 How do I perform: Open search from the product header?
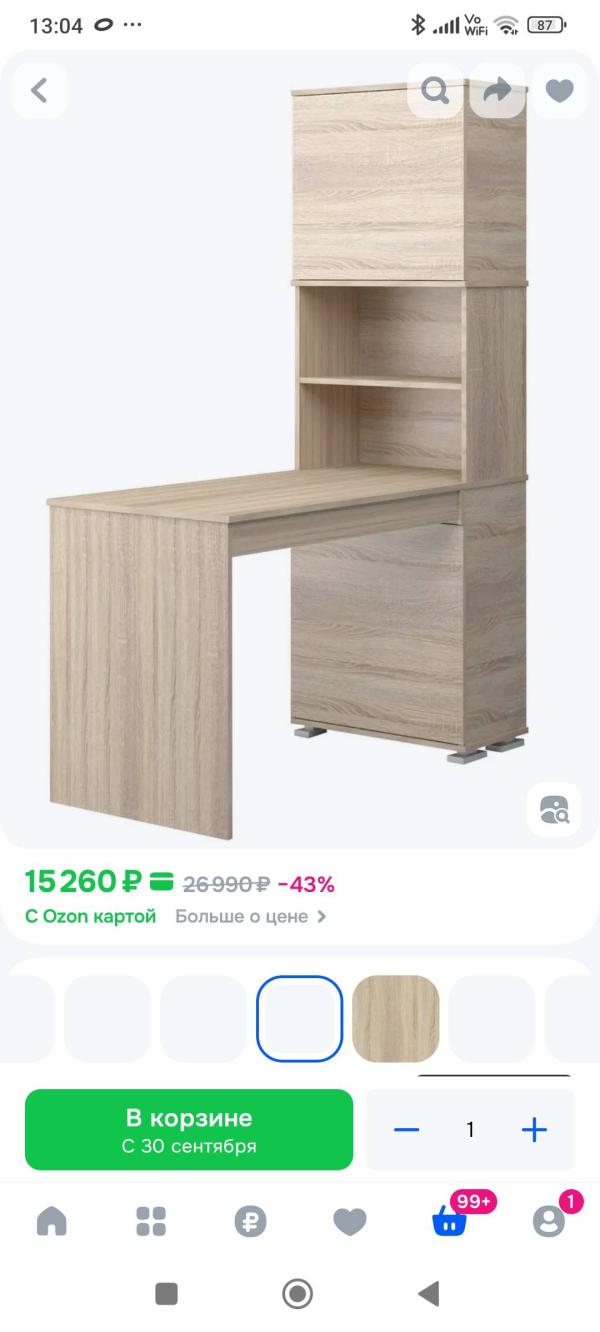[x=435, y=91]
